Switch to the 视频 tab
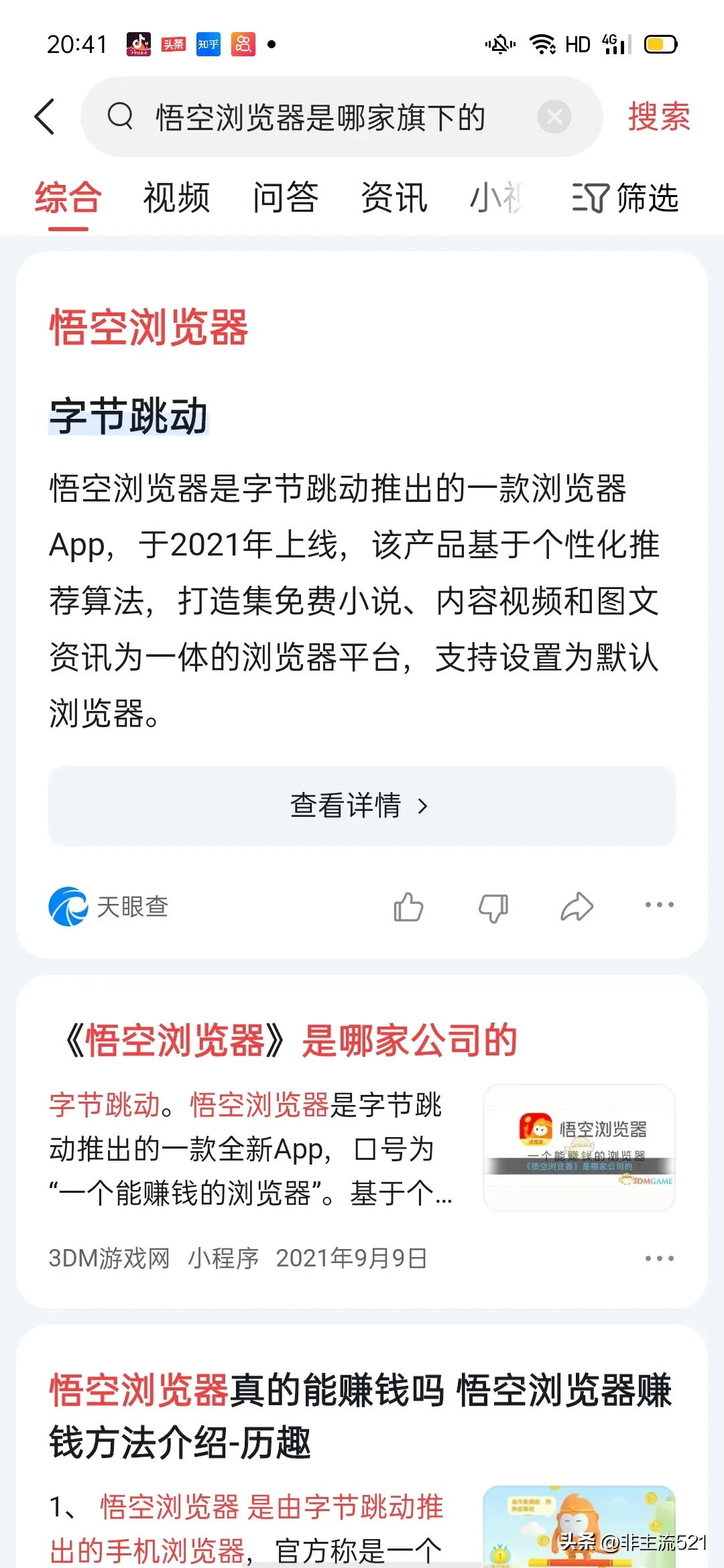Viewport: 724px width, 1568px height. (176, 198)
